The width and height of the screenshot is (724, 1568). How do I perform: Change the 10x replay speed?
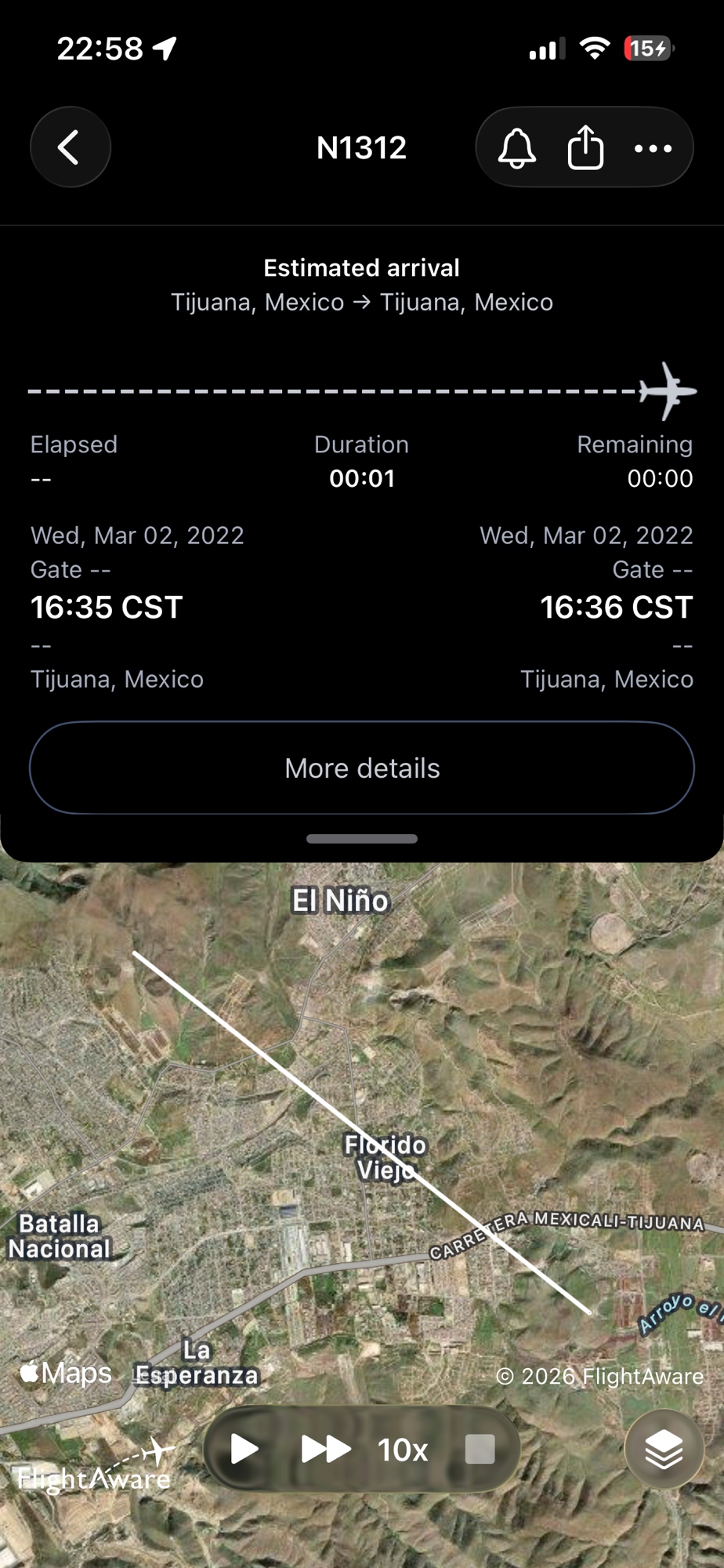coord(403,1450)
